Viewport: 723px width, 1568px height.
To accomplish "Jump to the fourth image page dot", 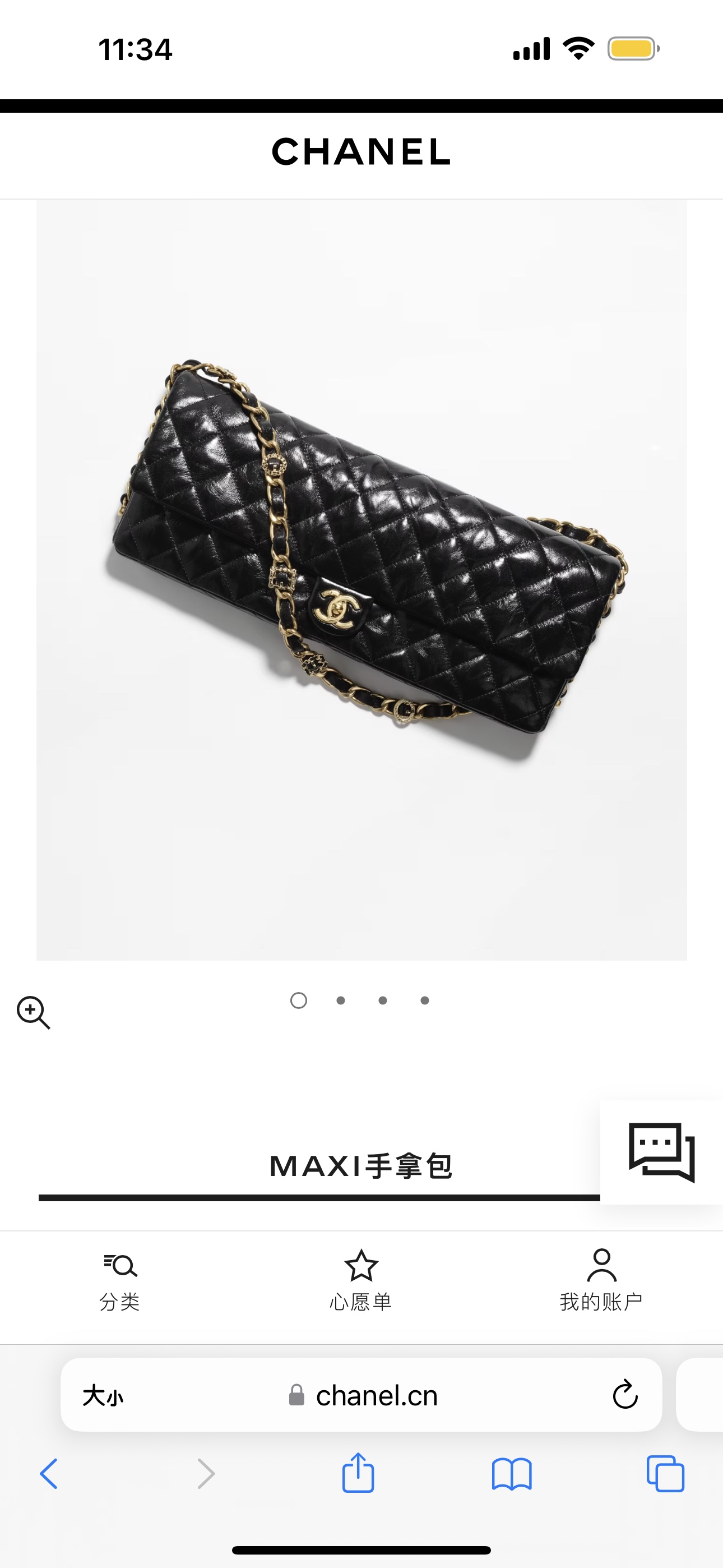I will (x=425, y=1000).
